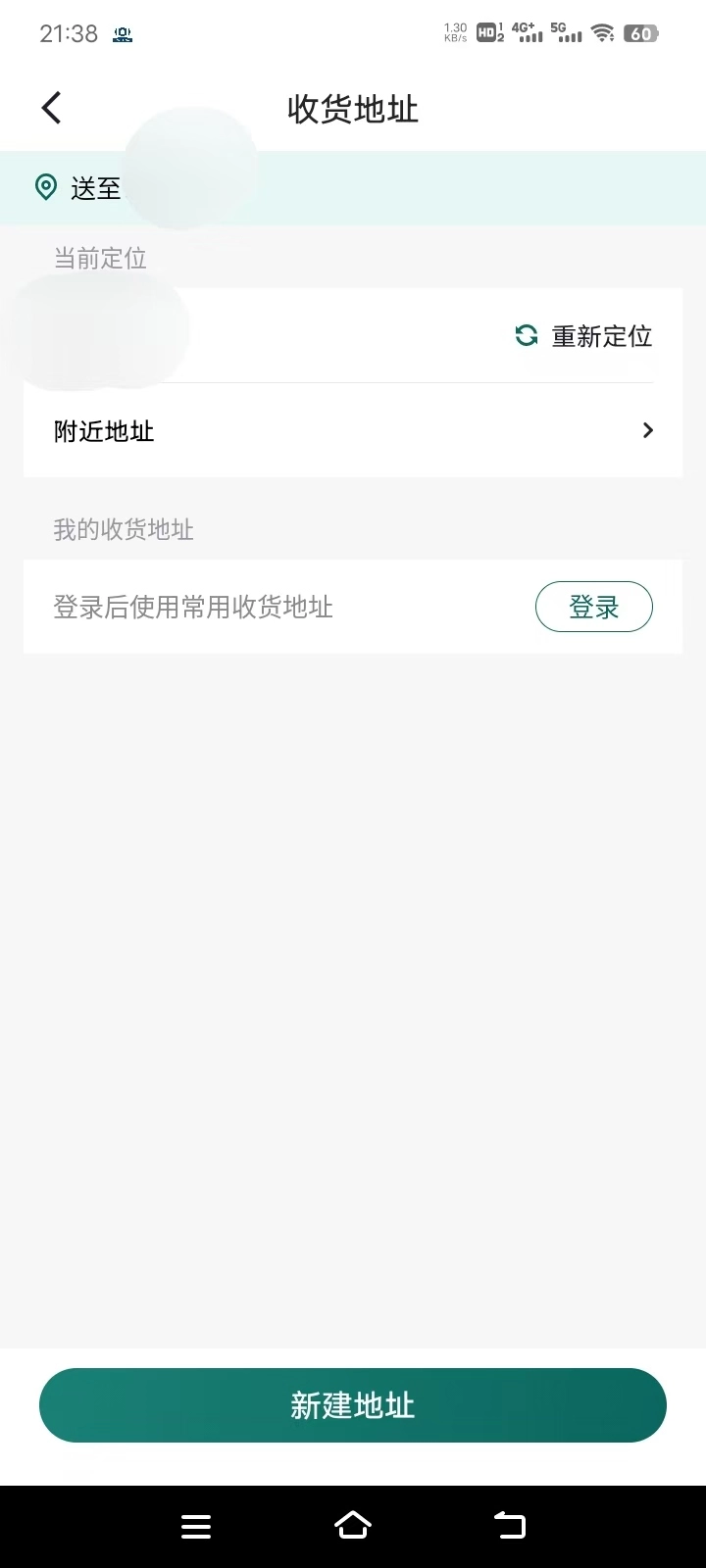Tap 重新定位 to refresh current location
This screenshot has width=706, height=1568.
[x=584, y=336]
